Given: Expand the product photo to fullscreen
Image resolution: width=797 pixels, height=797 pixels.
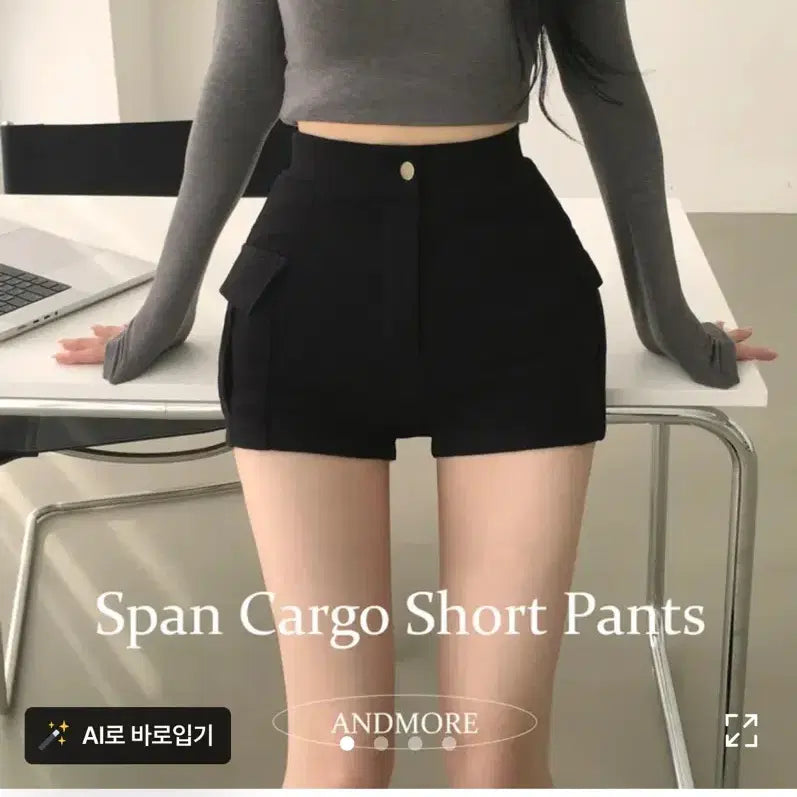Looking at the screenshot, I should [741, 730].
